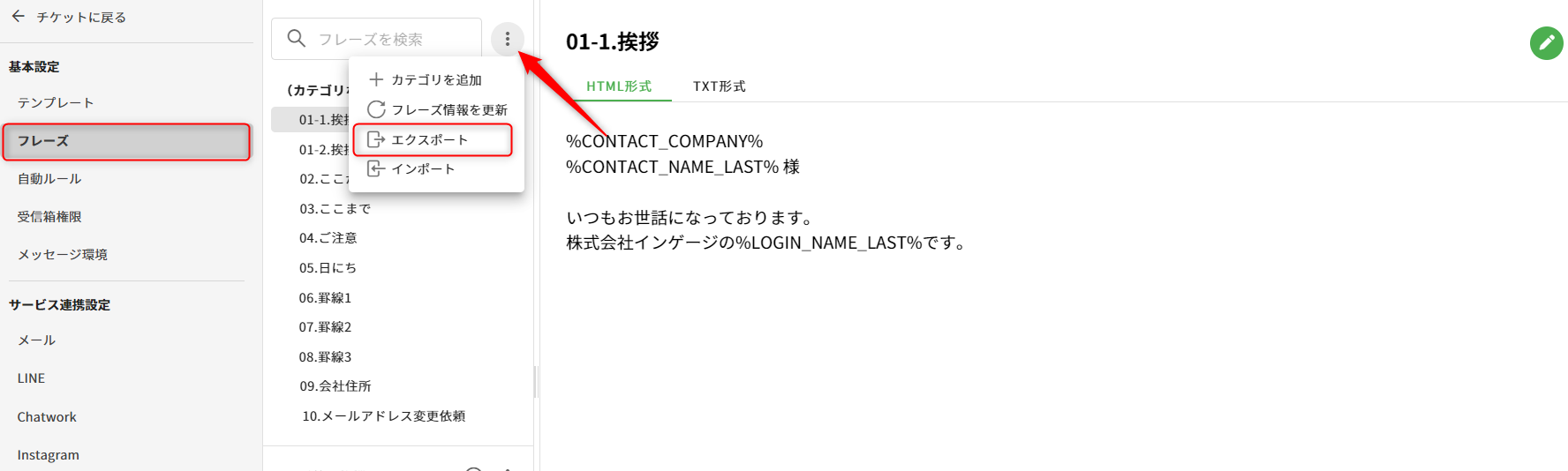Open 受信箱権限 settings
The width and height of the screenshot is (1568, 471).
tap(49, 216)
